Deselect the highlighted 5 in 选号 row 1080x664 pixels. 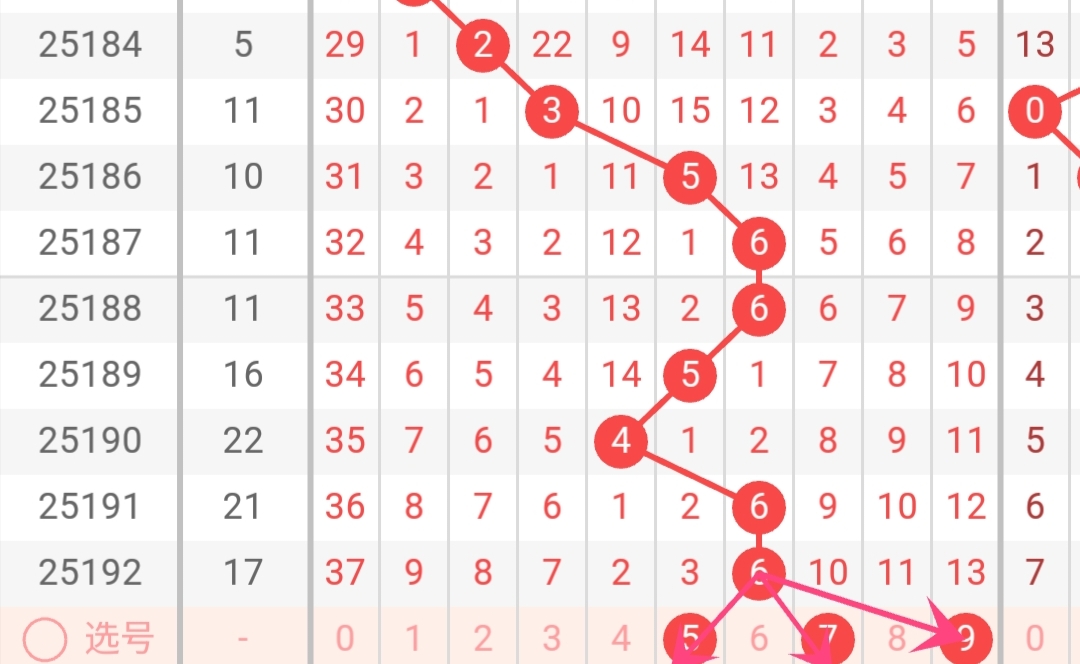tap(690, 638)
